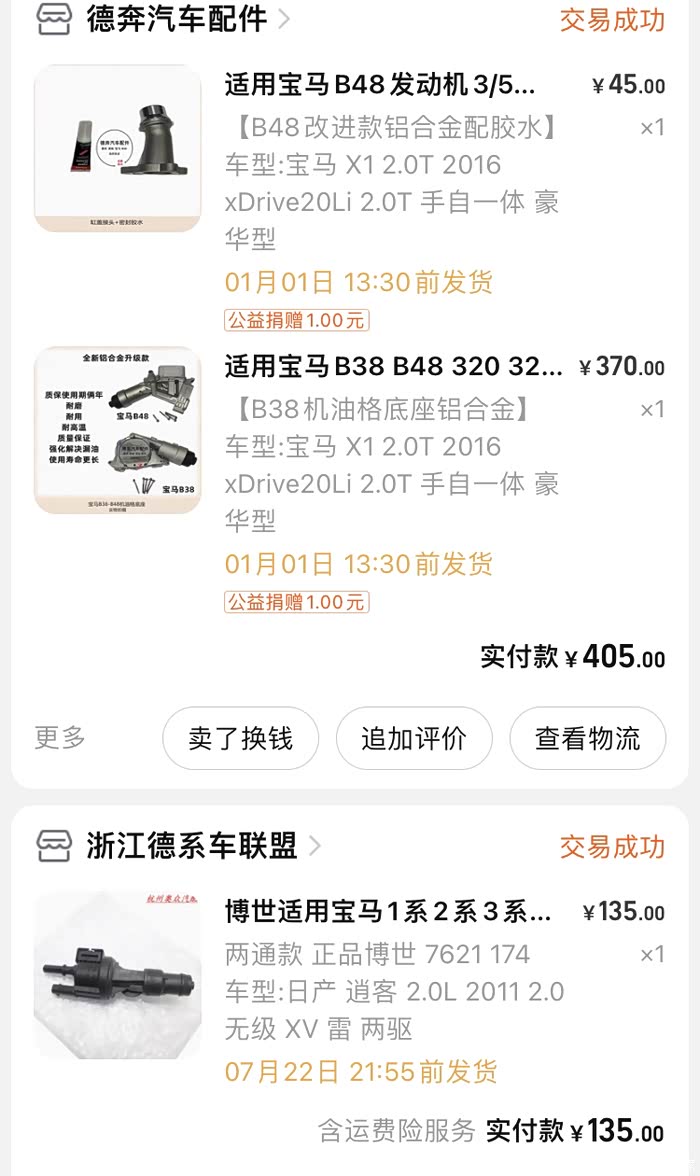
Task: Open the B38机油格底座 order item
Action: (x=393, y=367)
